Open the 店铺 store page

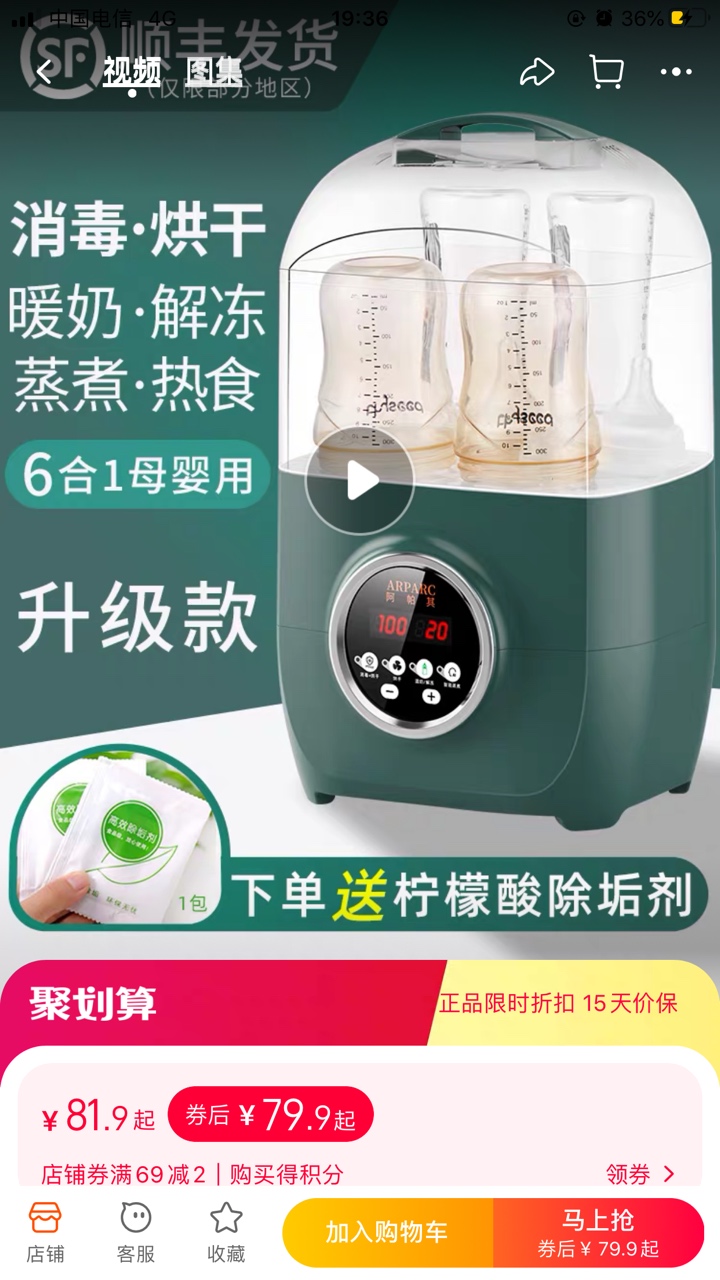45,1233
